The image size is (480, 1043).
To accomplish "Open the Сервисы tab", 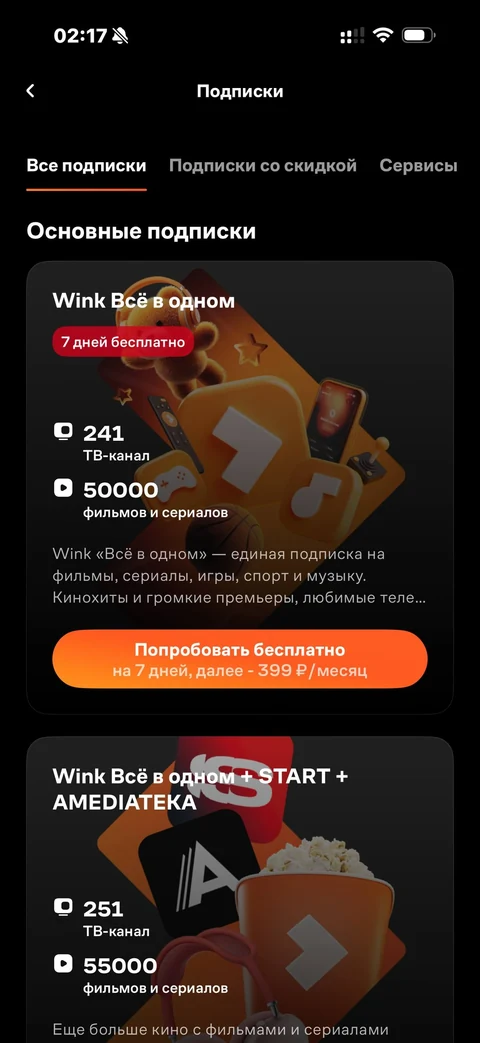I will (x=418, y=166).
